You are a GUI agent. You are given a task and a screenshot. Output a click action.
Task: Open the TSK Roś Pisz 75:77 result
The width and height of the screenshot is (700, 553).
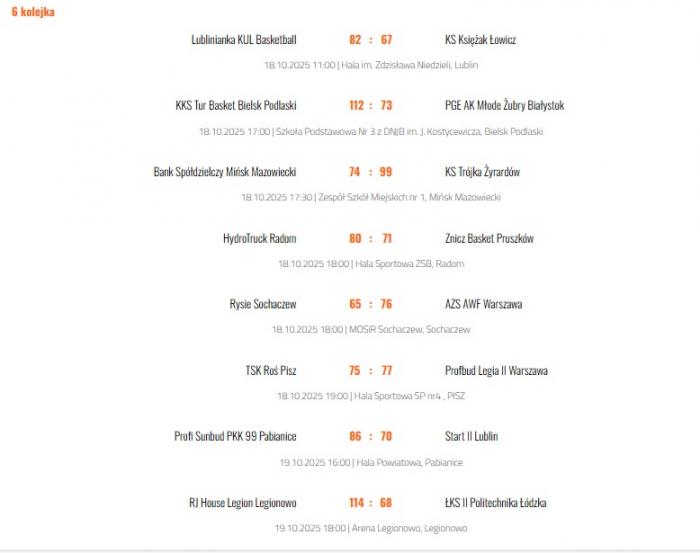[x=370, y=371]
